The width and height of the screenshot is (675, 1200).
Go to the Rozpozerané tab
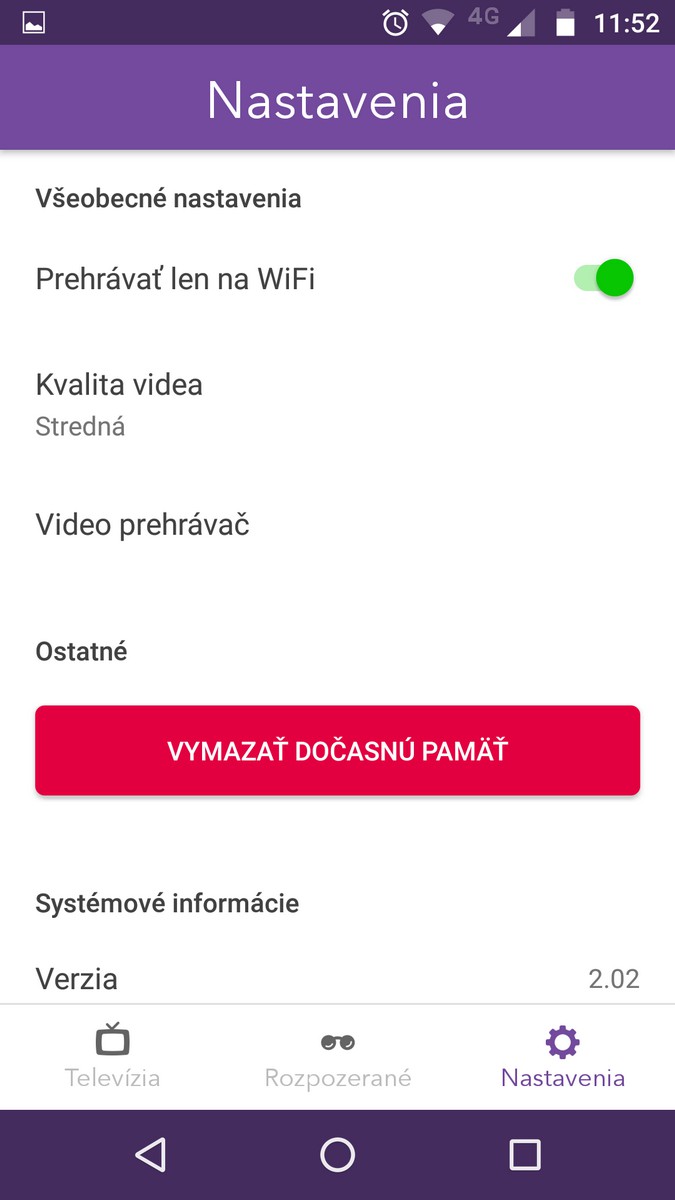coord(337,1058)
